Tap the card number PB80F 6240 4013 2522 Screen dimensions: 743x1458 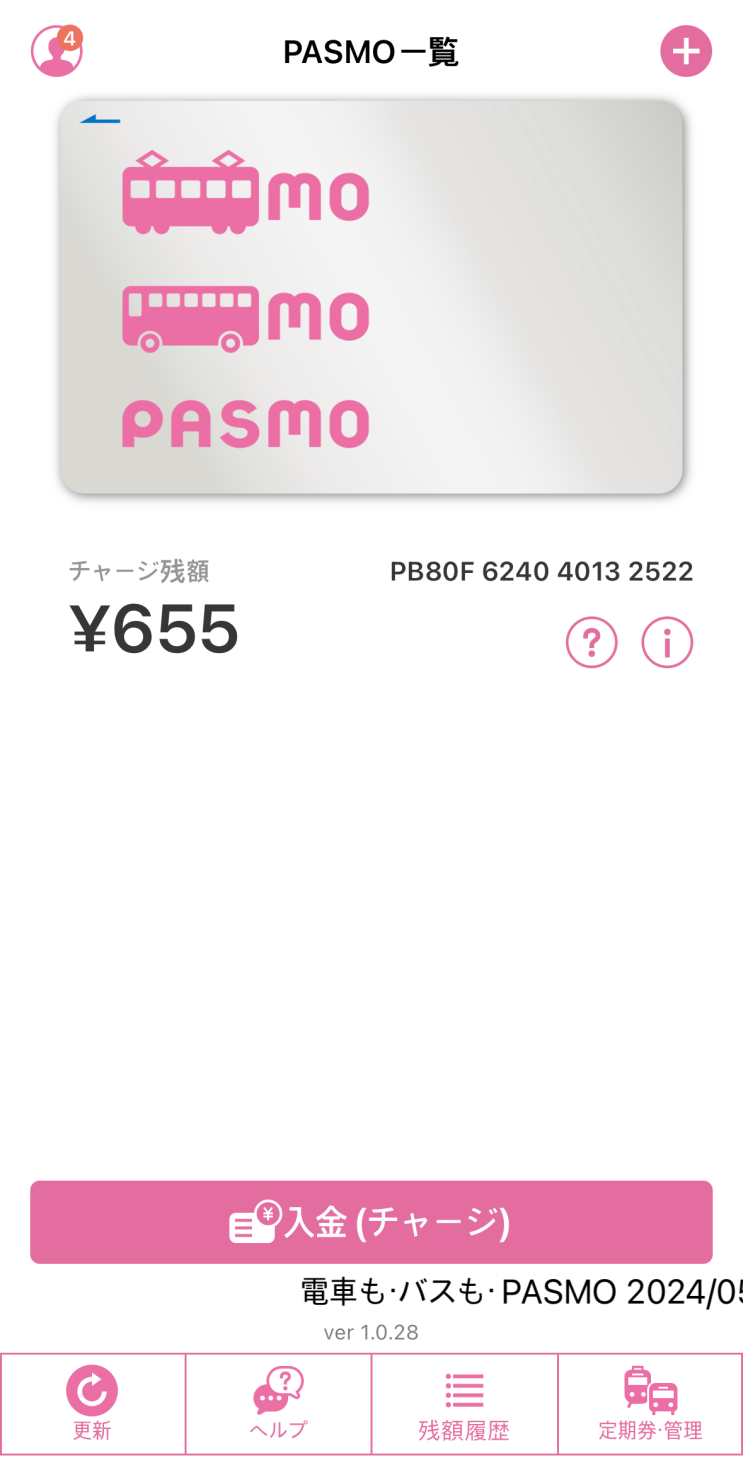[x=542, y=571]
